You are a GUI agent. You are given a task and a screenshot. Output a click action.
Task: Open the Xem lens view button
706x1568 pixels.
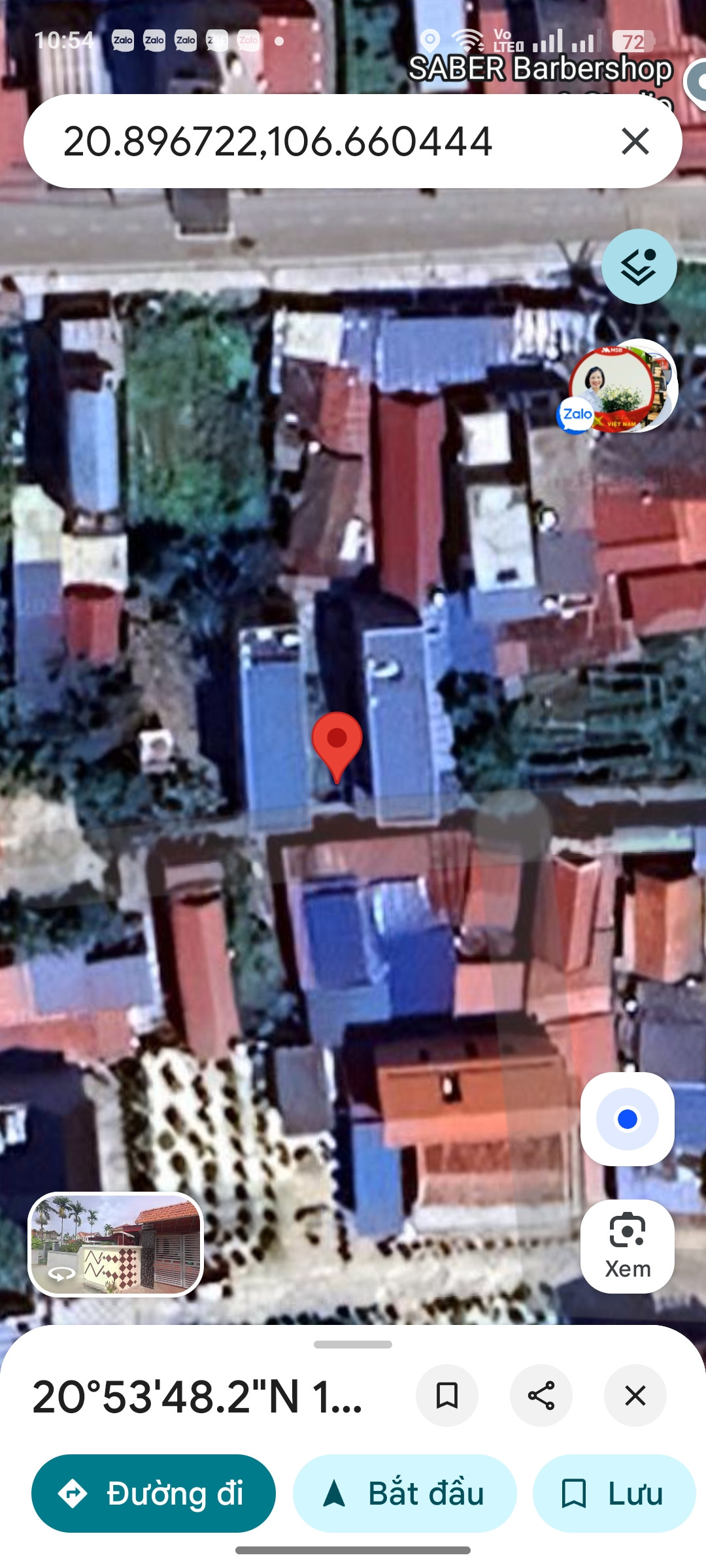pyautogui.click(x=628, y=1246)
